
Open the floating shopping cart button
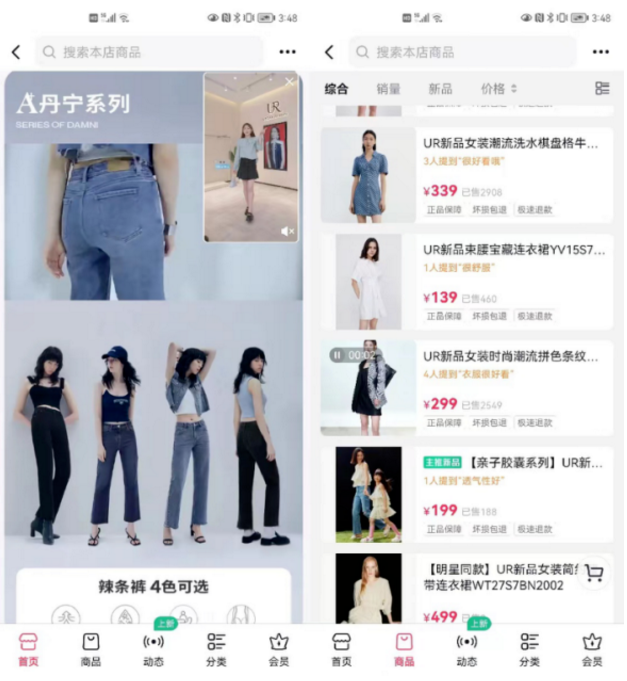point(594,572)
